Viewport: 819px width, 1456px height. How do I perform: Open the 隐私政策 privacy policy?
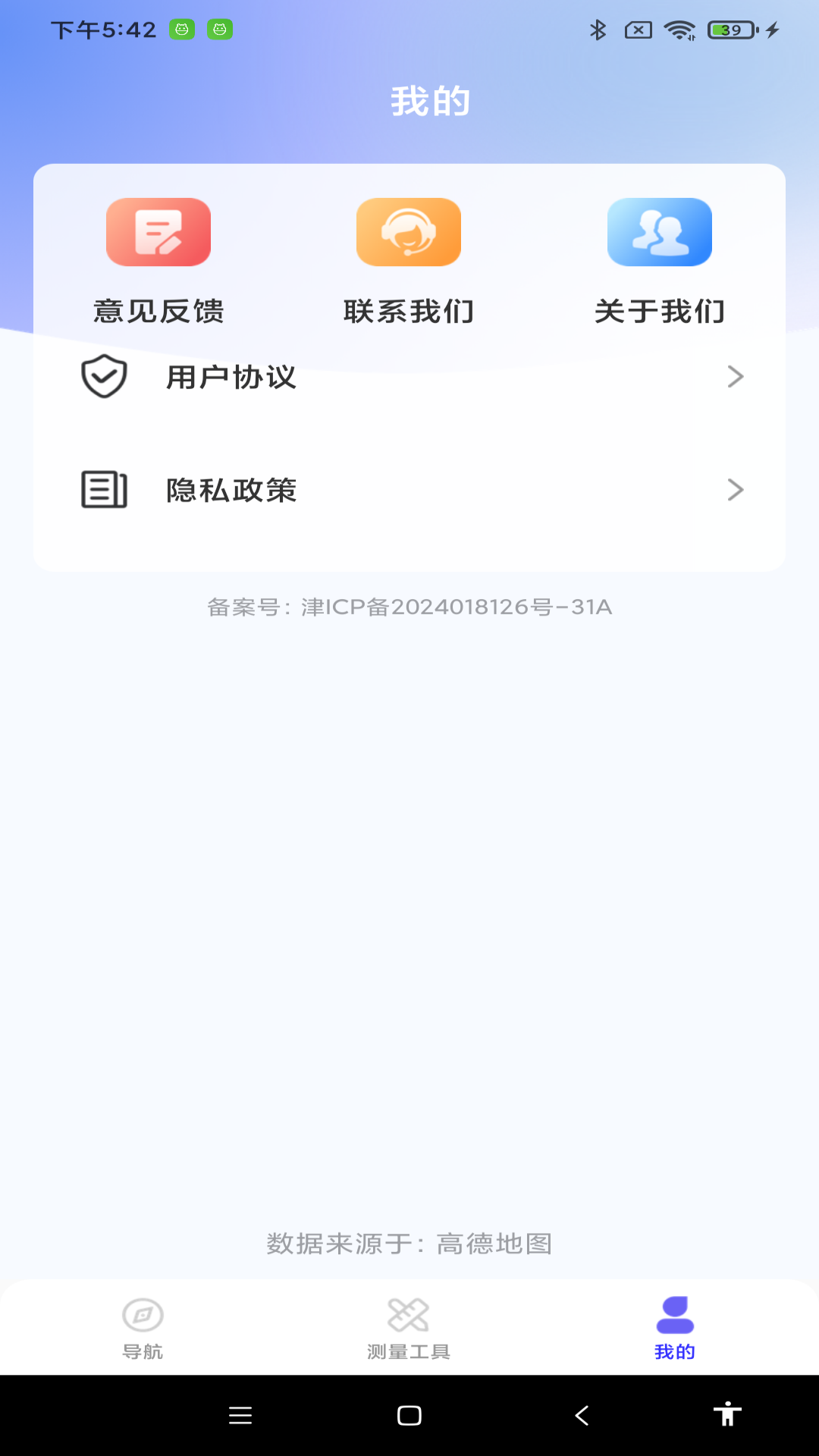tap(231, 491)
